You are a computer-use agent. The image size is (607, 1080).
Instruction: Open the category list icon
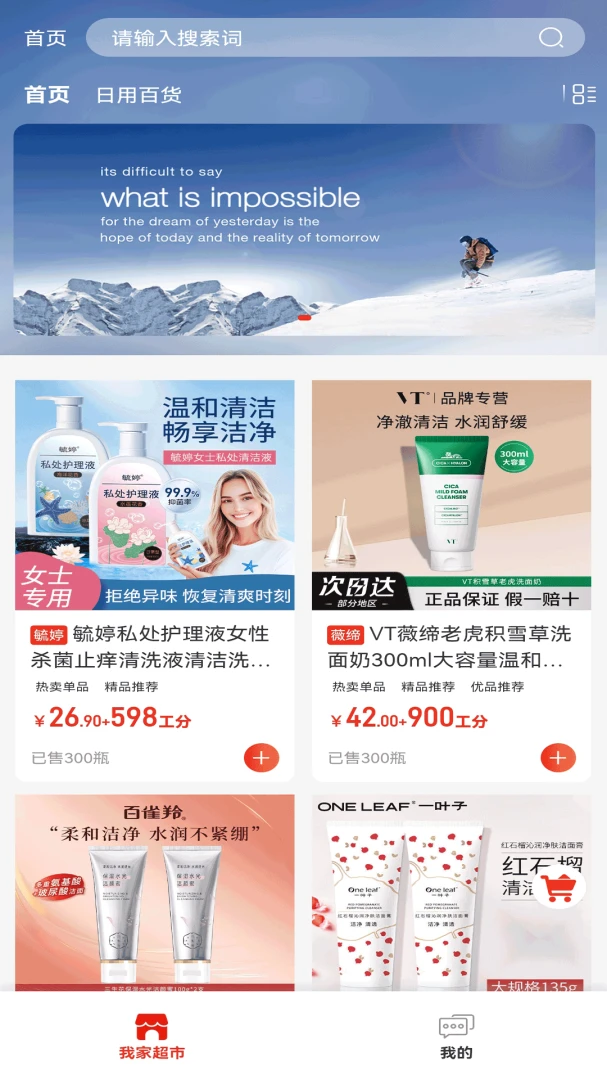pyautogui.click(x=579, y=94)
